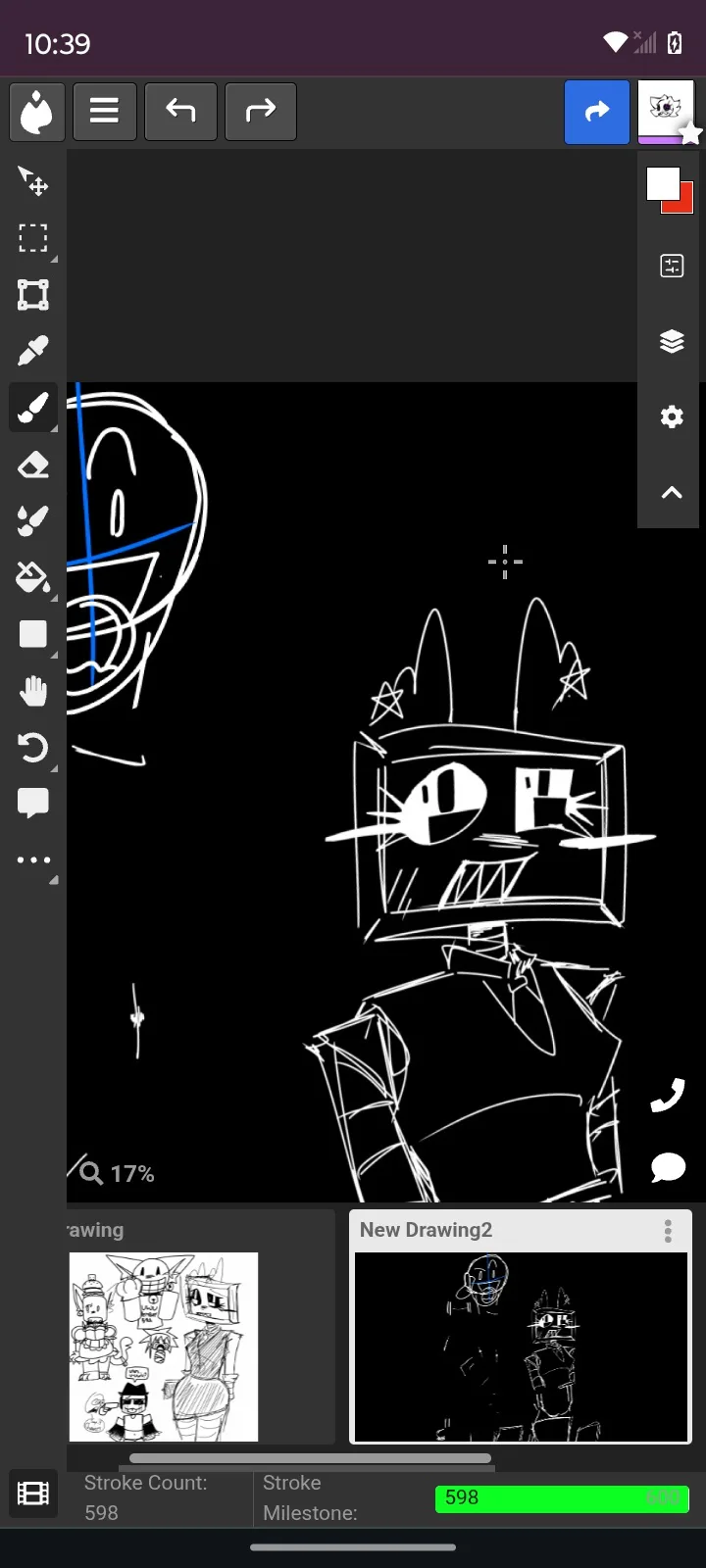The width and height of the screenshot is (706, 1568).
Task: Start a call with phone icon
Action: 668,1095
